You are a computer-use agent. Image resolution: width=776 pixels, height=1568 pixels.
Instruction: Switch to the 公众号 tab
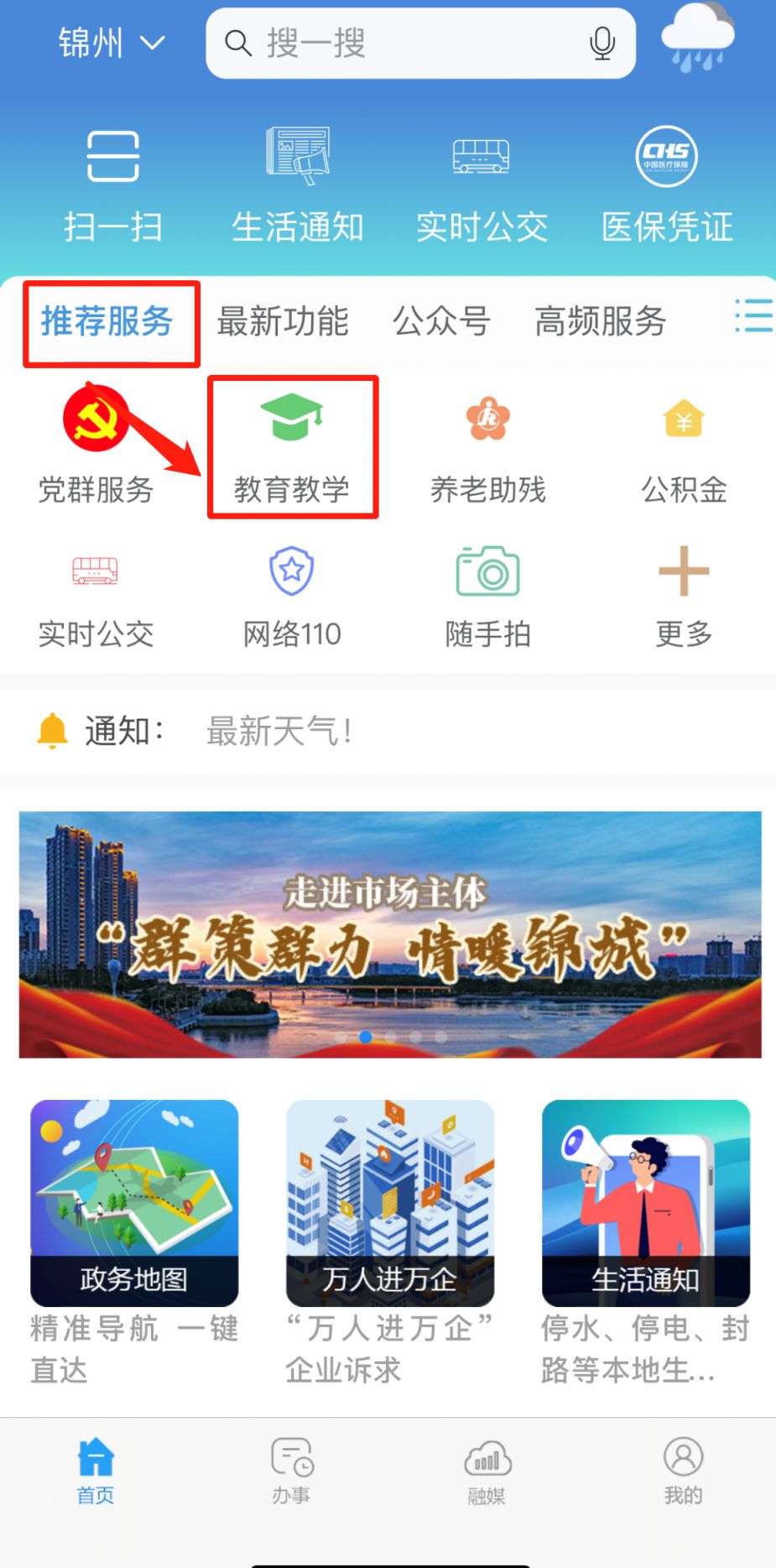click(441, 321)
